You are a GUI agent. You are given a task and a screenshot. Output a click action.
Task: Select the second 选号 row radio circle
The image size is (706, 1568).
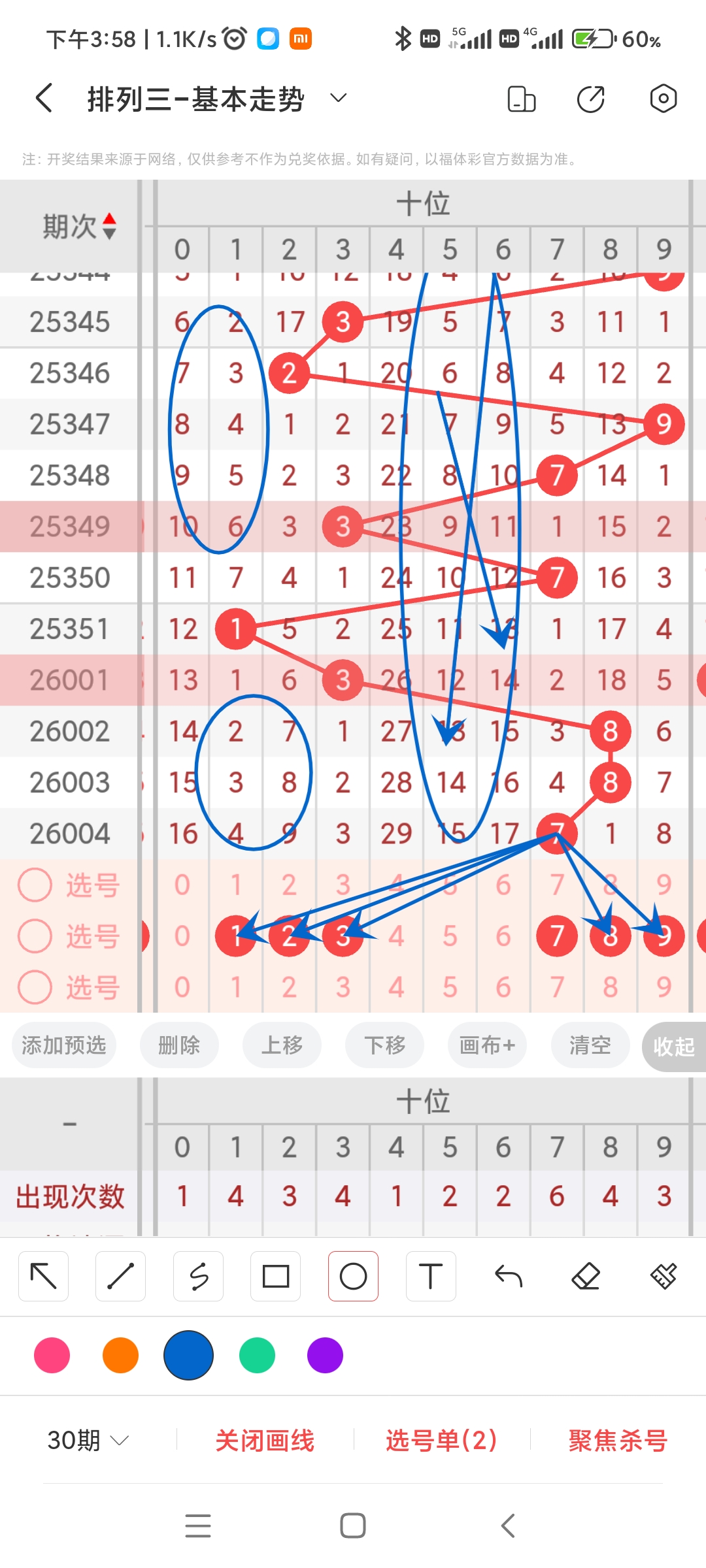tap(35, 936)
